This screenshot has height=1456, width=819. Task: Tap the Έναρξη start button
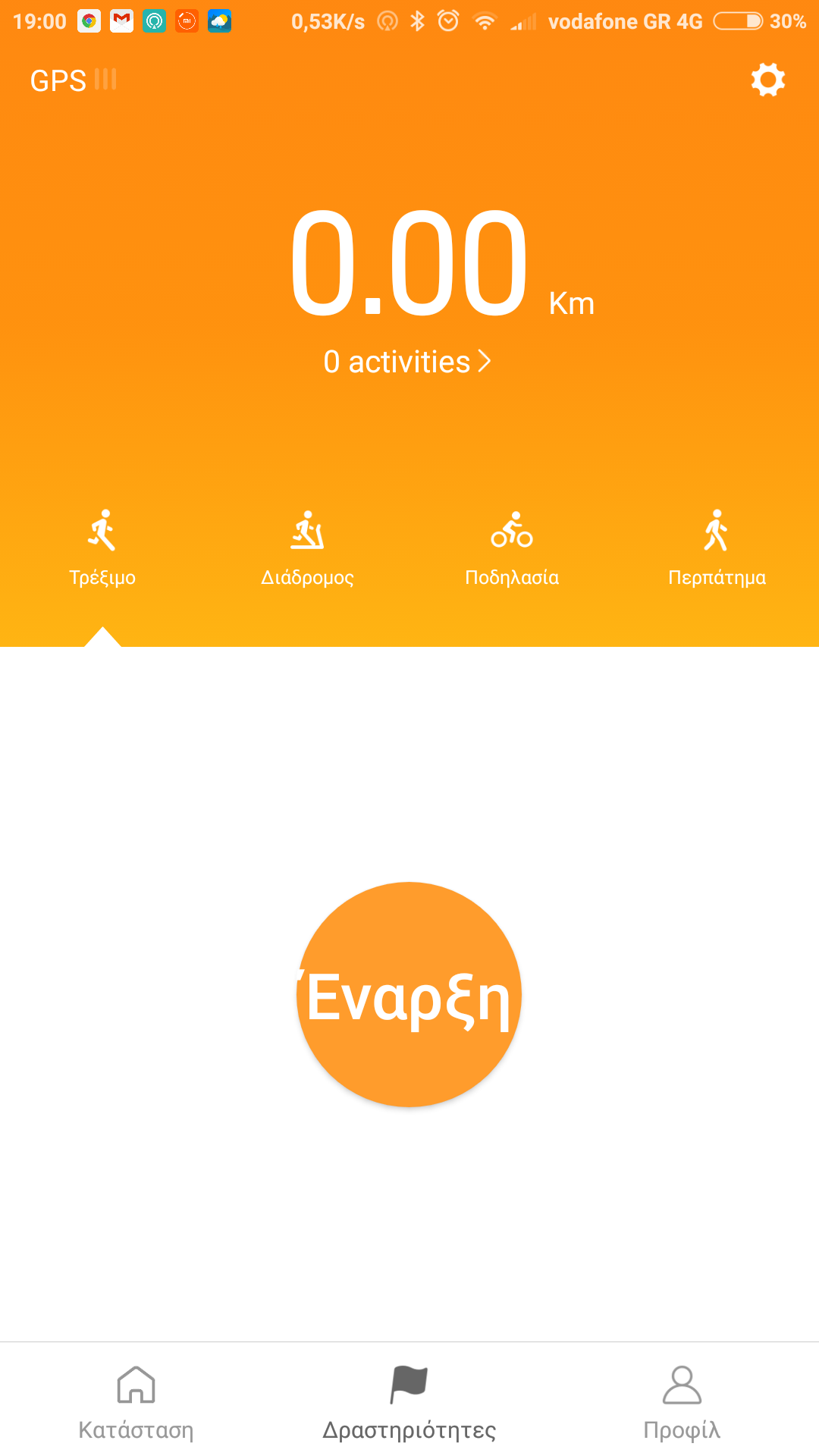[409, 994]
